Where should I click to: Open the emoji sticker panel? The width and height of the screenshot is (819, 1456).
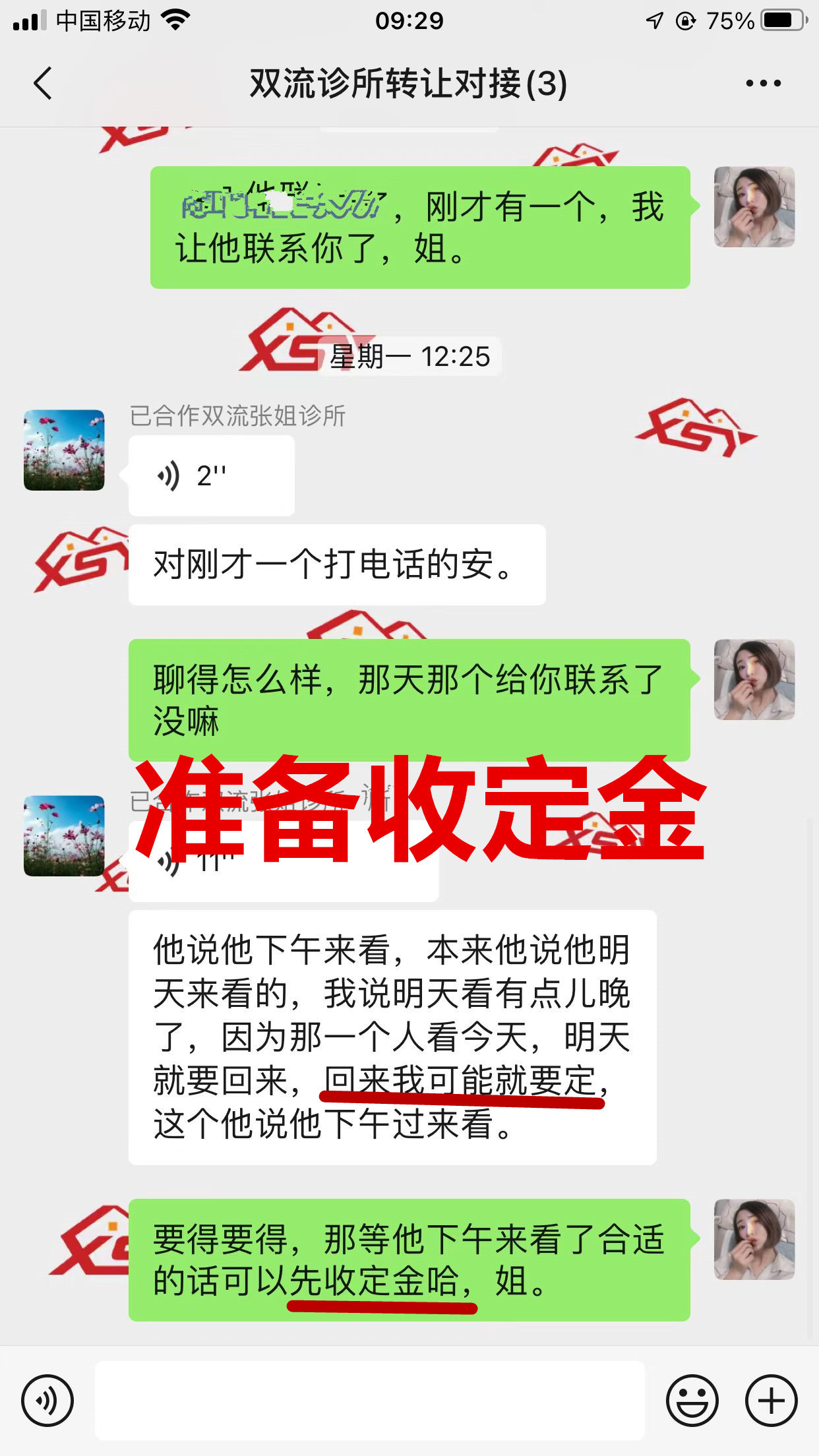(x=692, y=1401)
